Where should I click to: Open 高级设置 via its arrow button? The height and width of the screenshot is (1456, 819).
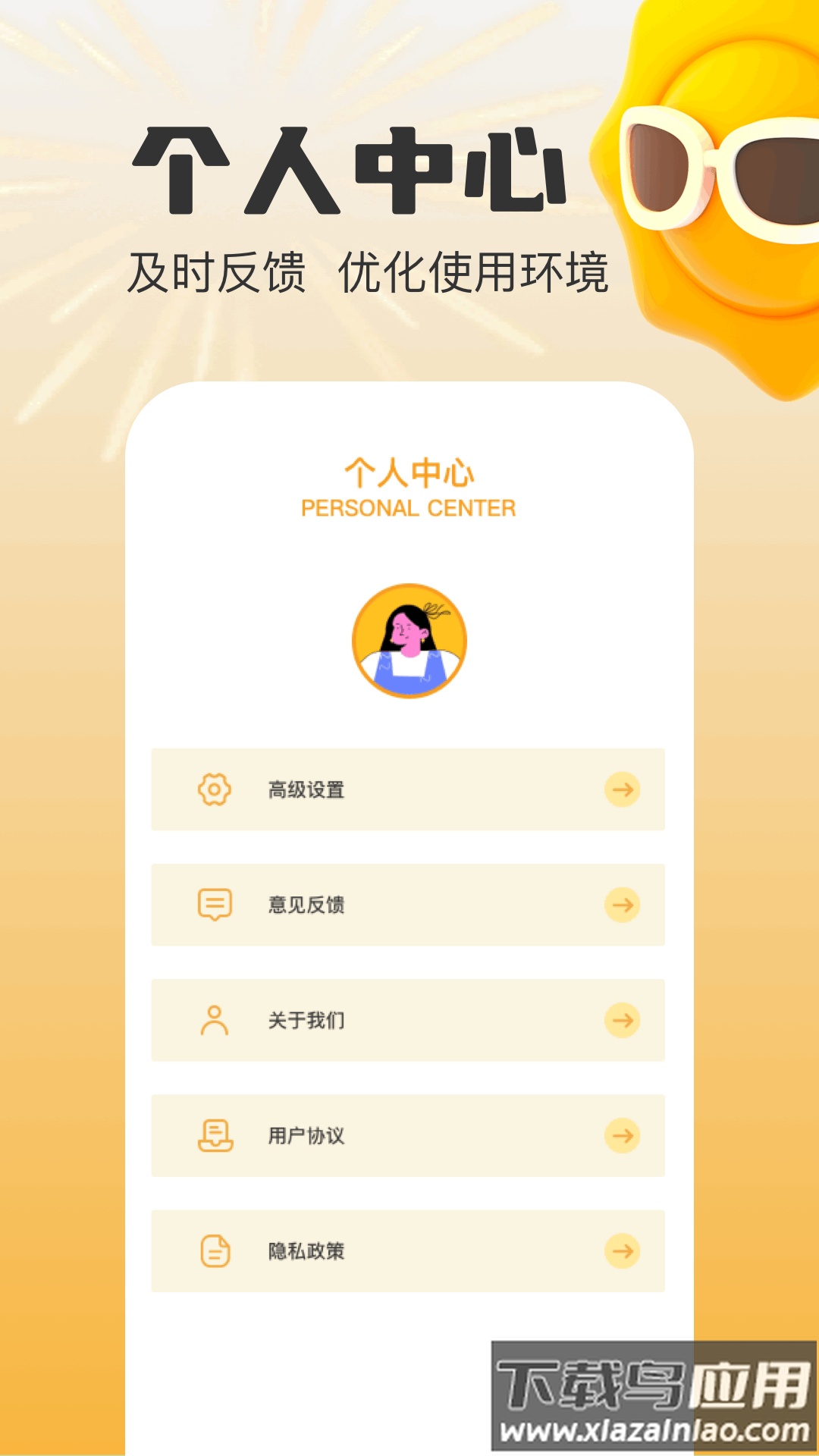pos(623,791)
